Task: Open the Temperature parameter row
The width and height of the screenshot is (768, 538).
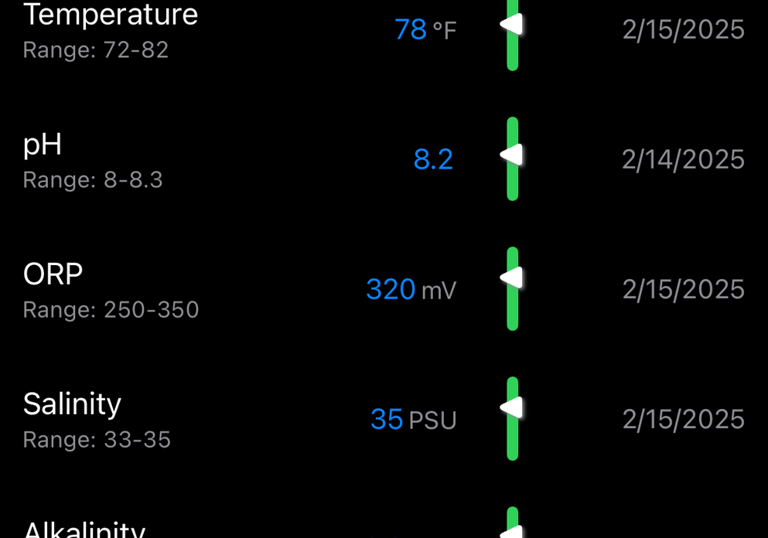Action: coord(110,28)
